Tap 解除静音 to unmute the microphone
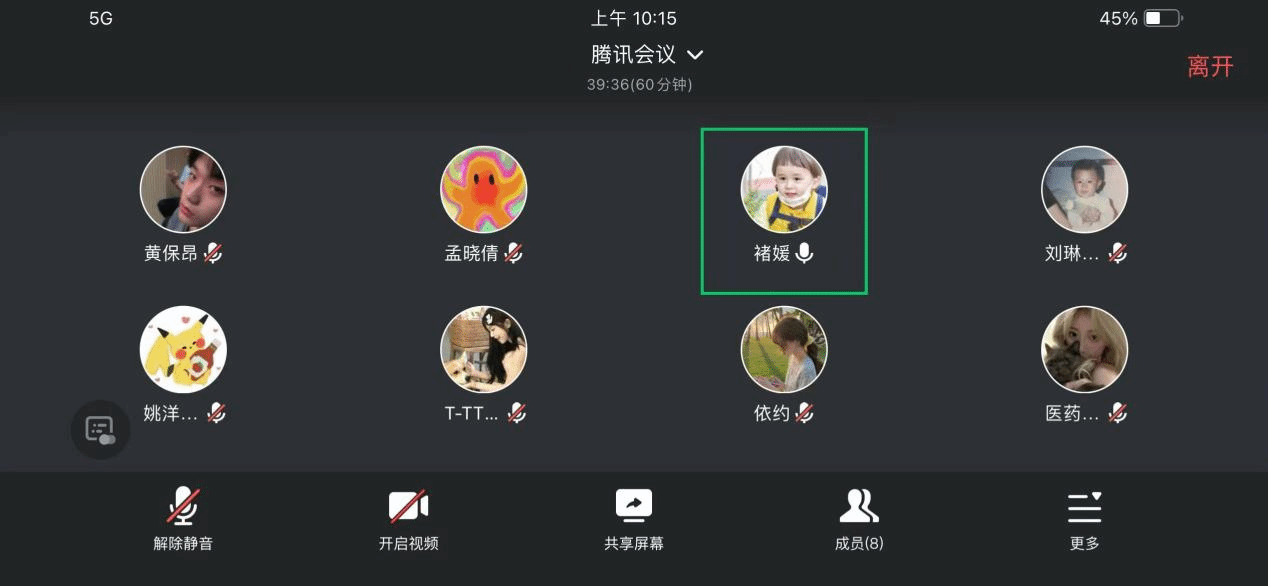1268x586 pixels. click(x=182, y=520)
